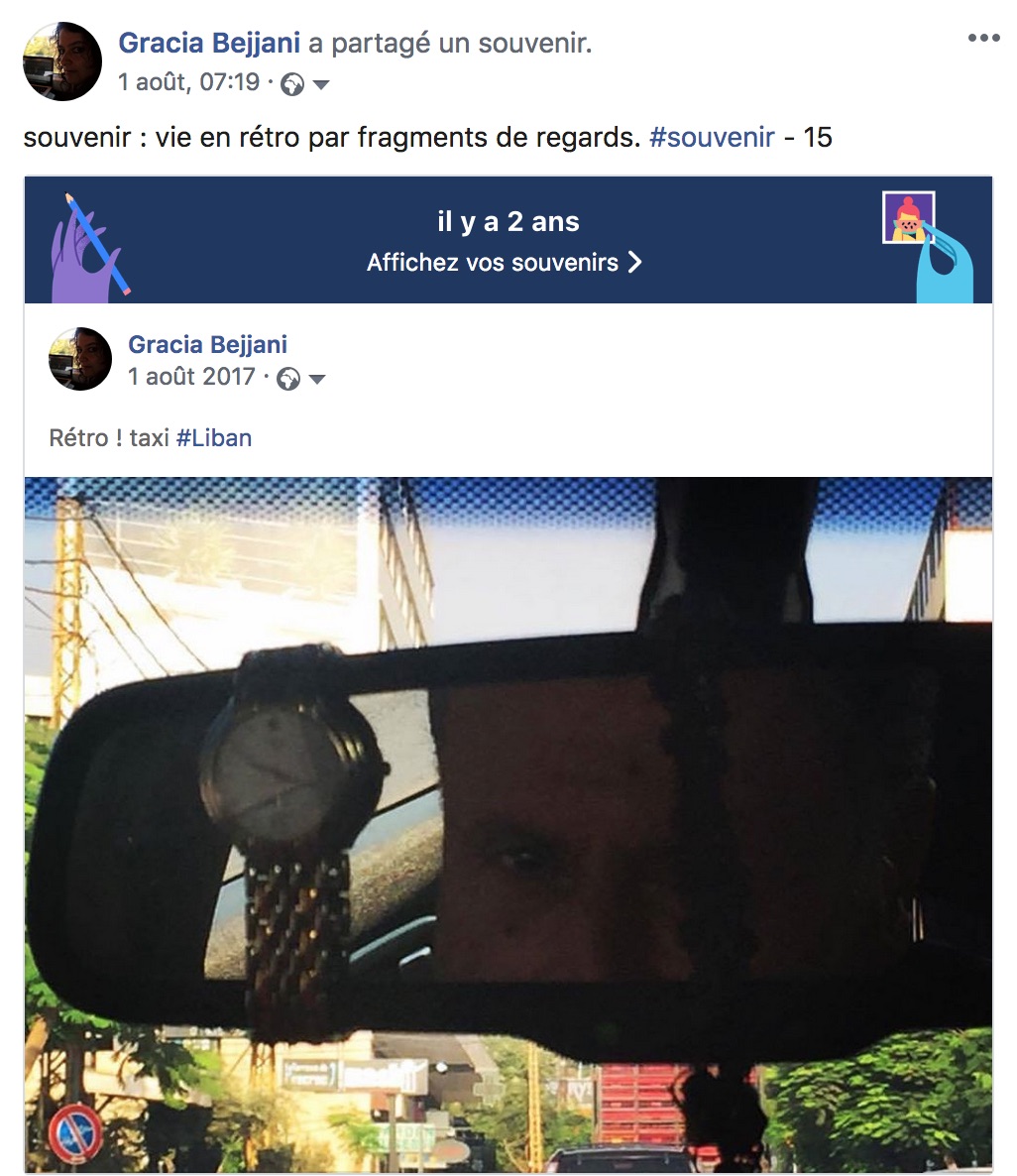Change audience next to 1 août, 07:19
Viewport: 1017px width, 1176px height.
[306, 84]
